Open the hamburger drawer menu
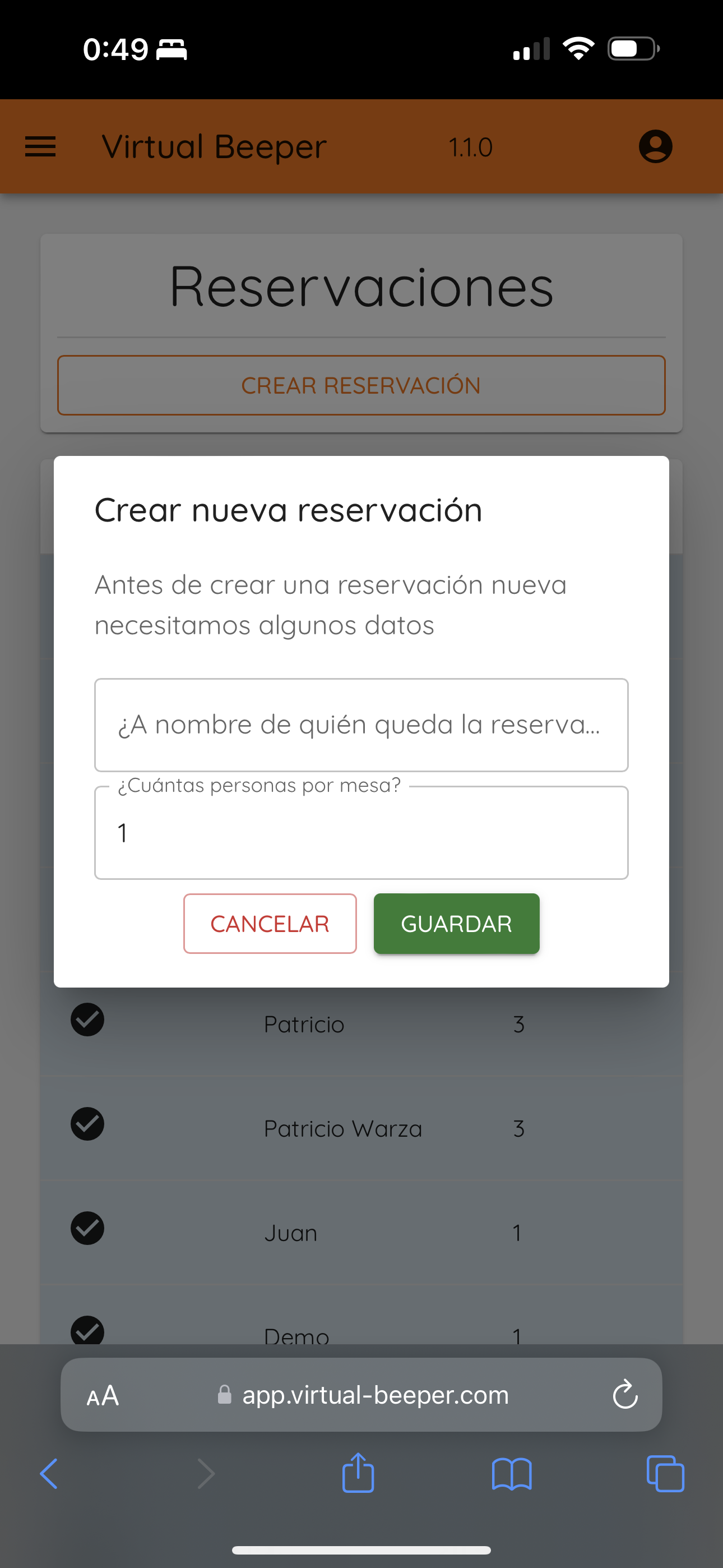The height and width of the screenshot is (1568, 723). (40, 147)
